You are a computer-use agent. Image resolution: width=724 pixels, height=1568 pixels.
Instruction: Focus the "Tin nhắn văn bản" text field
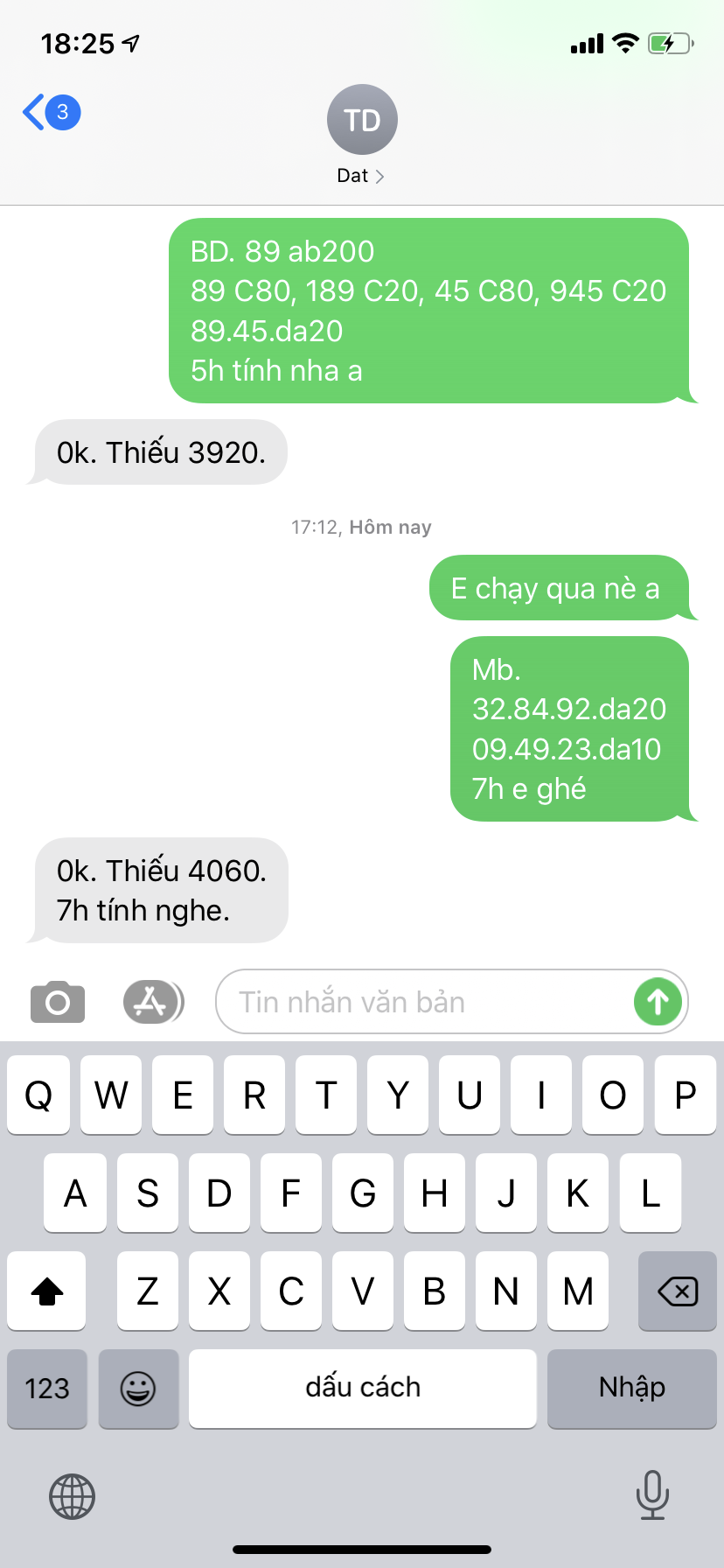pos(424,1002)
